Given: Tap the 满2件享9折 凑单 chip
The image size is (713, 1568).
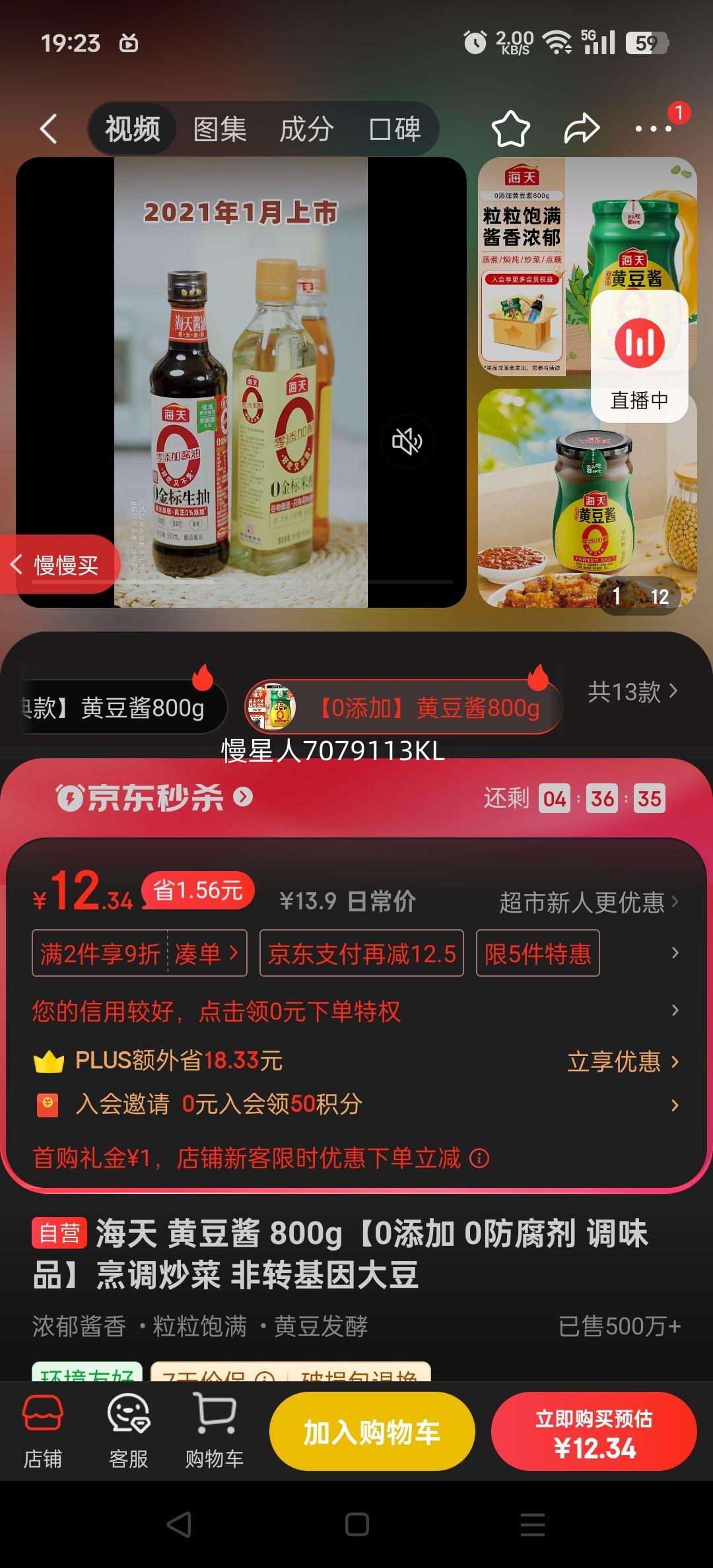Looking at the screenshot, I should [139, 954].
